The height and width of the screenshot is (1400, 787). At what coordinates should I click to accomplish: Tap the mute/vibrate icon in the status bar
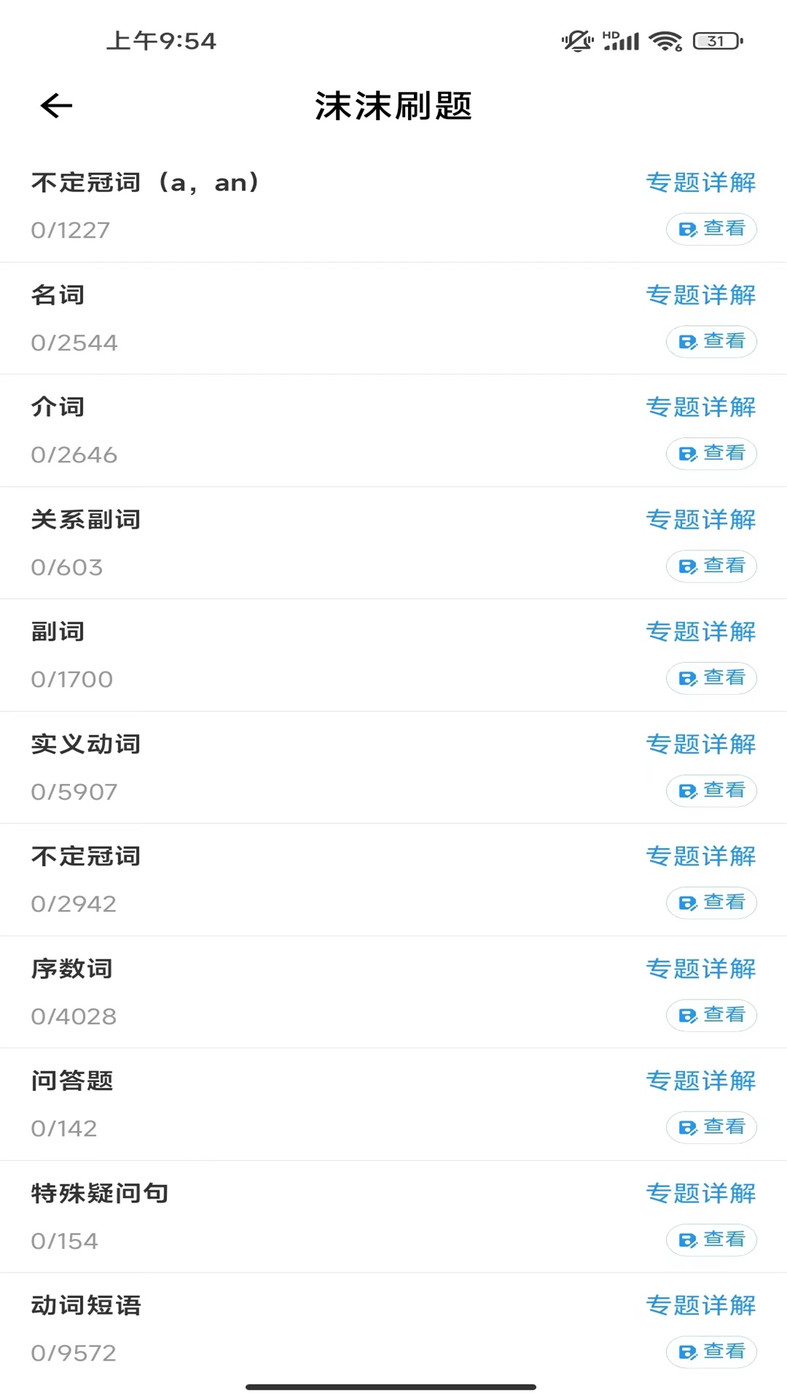tap(577, 41)
